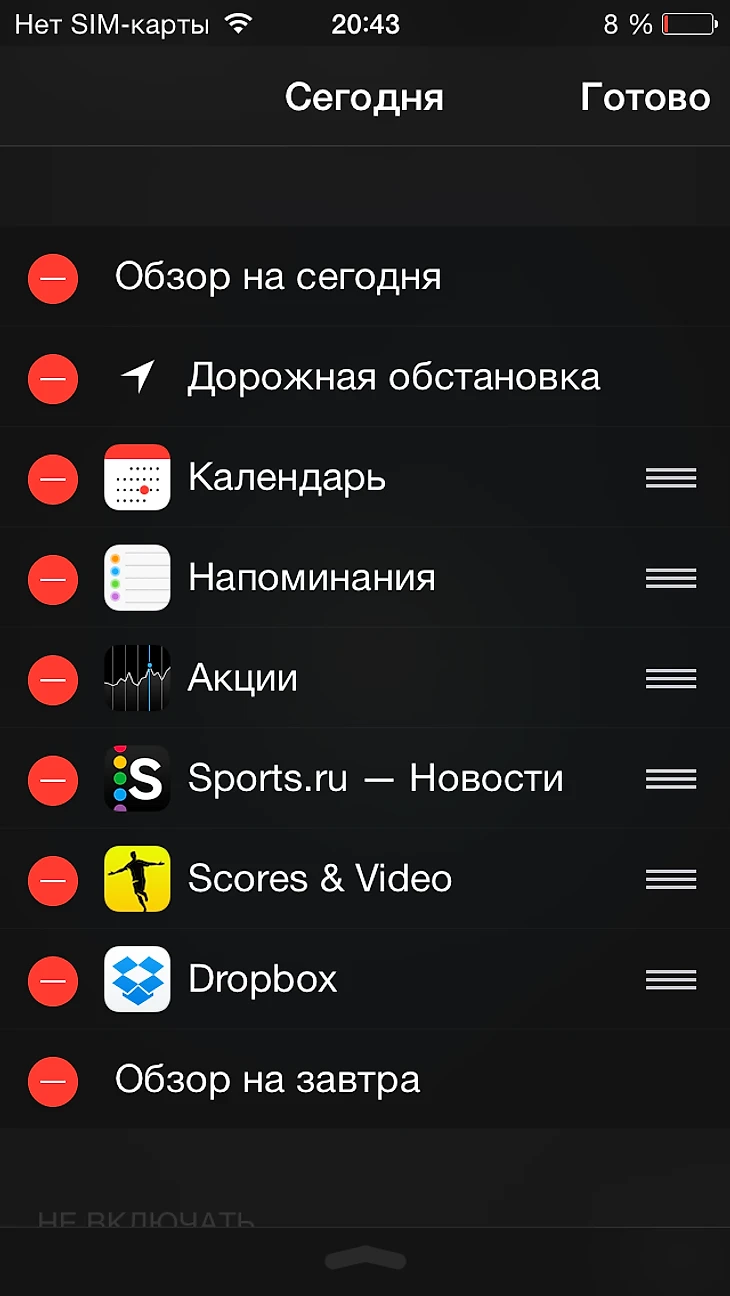Delete the Scores & Video widget
This screenshot has height=1296, width=730.
click(53, 880)
